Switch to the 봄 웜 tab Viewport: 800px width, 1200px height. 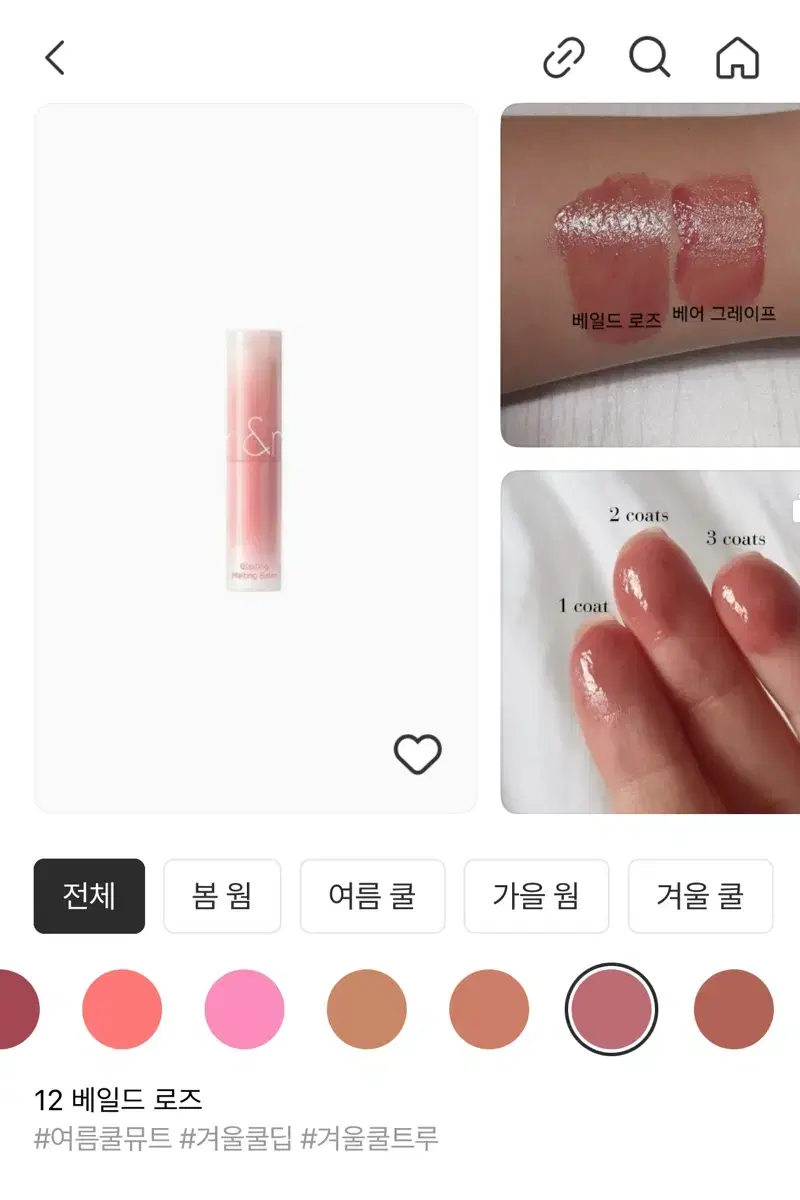[223, 896]
